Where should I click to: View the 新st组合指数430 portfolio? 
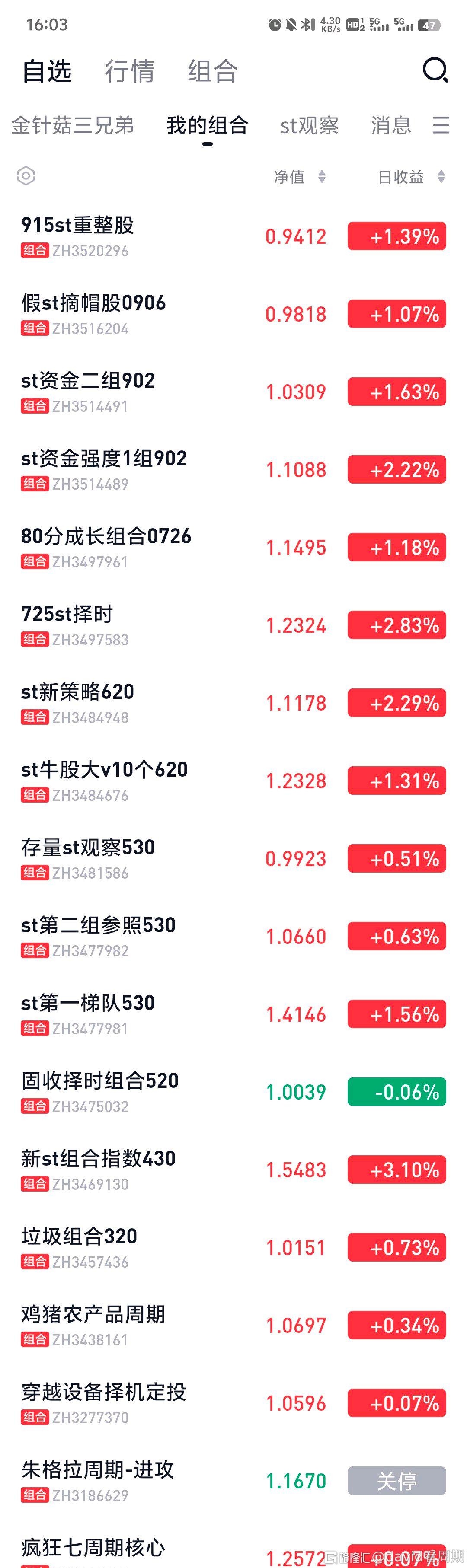98,1158
